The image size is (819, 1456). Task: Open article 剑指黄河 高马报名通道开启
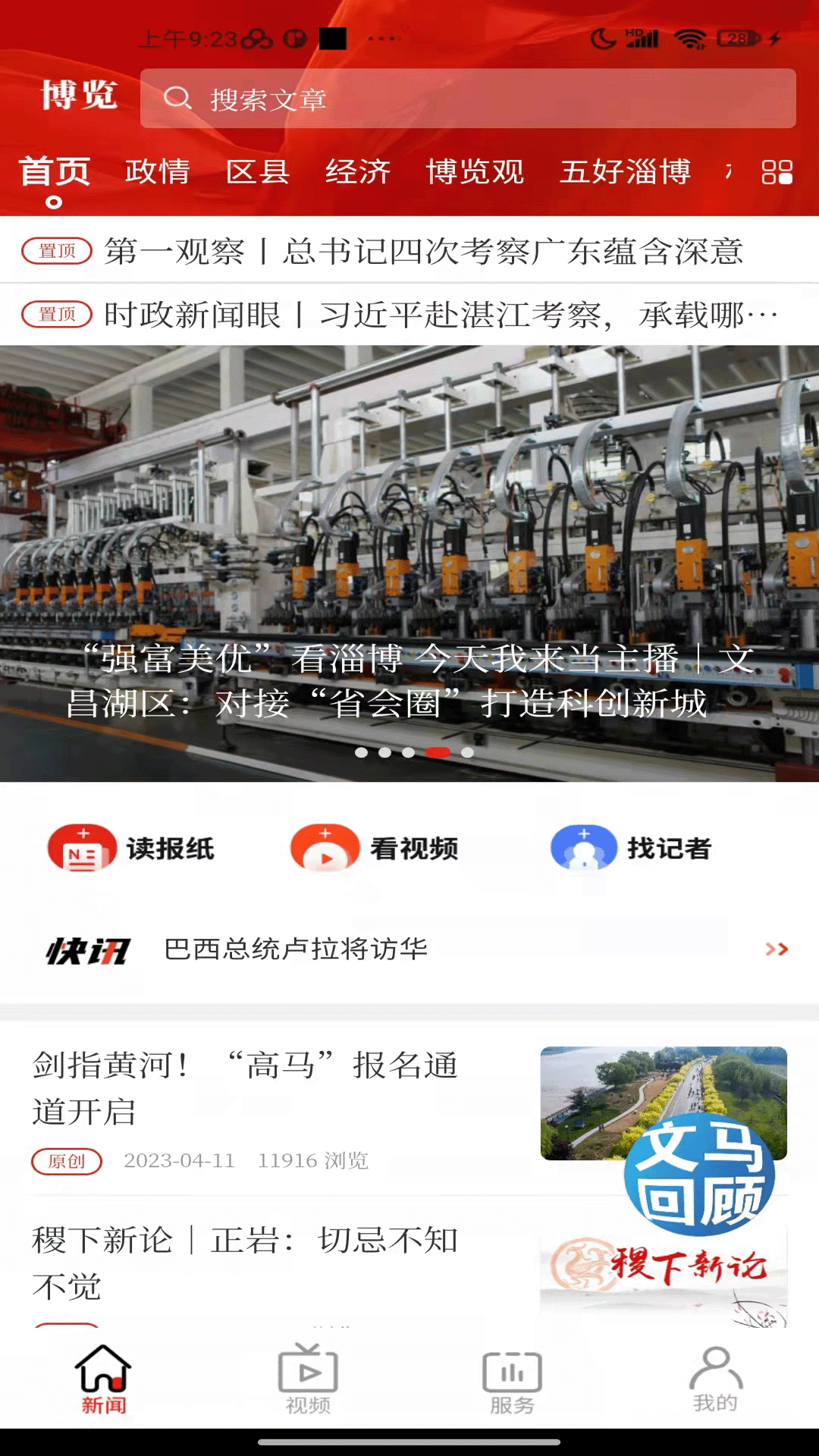246,1088
